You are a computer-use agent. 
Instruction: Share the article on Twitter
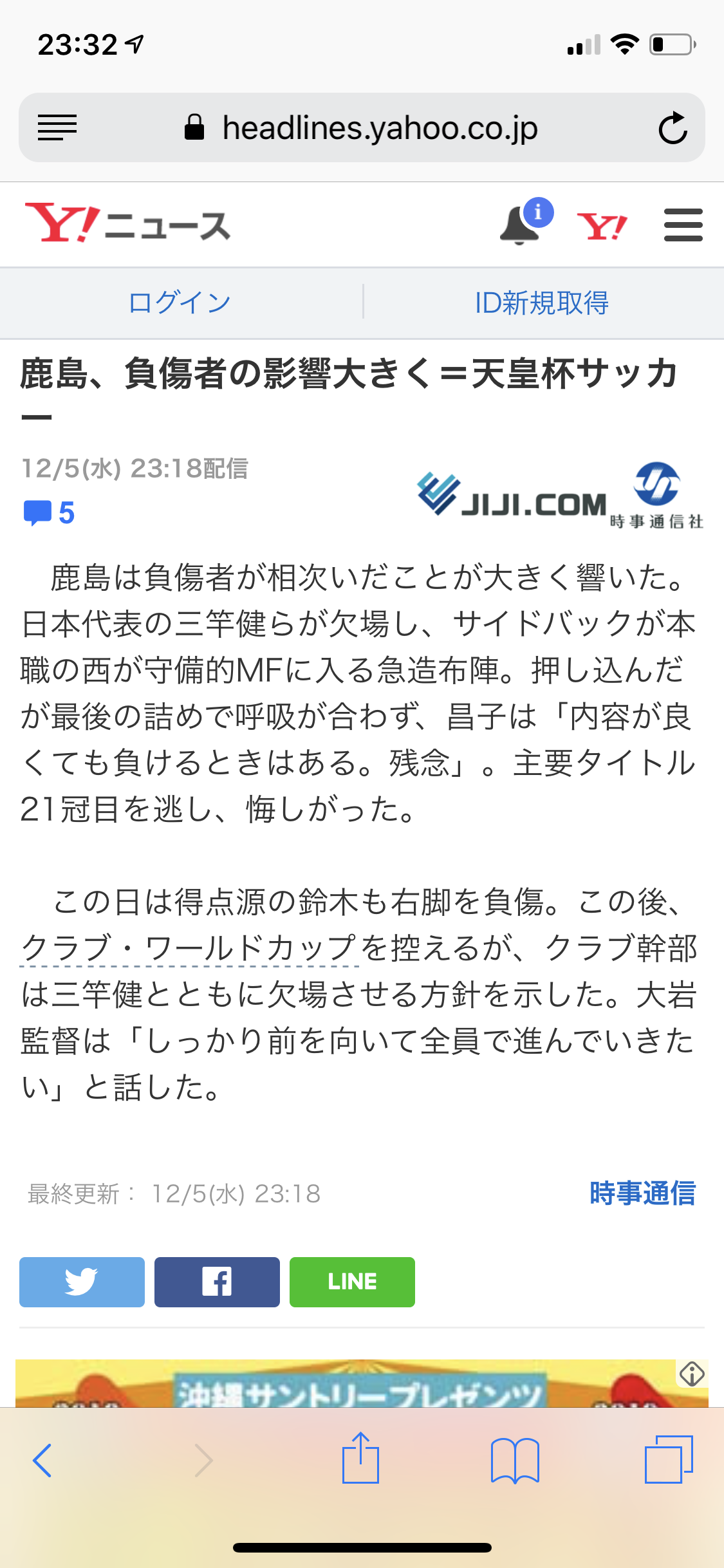tap(82, 1282)
